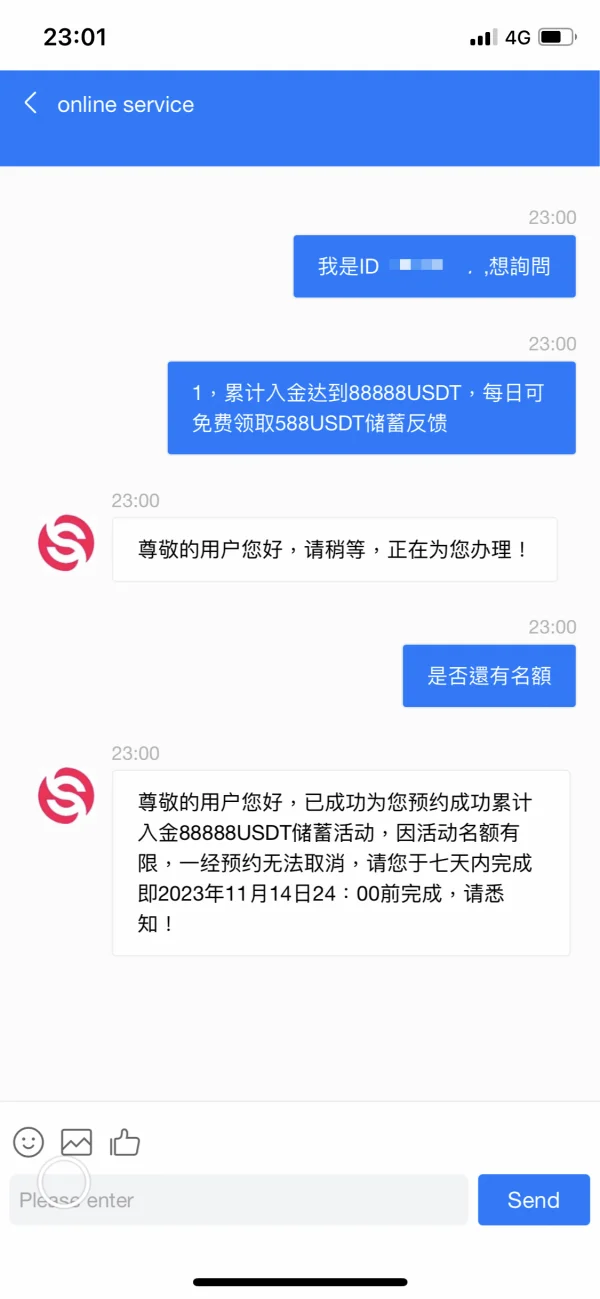Screen dimensions: 600x1299
Task: Attach an image to the chat
Action: 76,1141
